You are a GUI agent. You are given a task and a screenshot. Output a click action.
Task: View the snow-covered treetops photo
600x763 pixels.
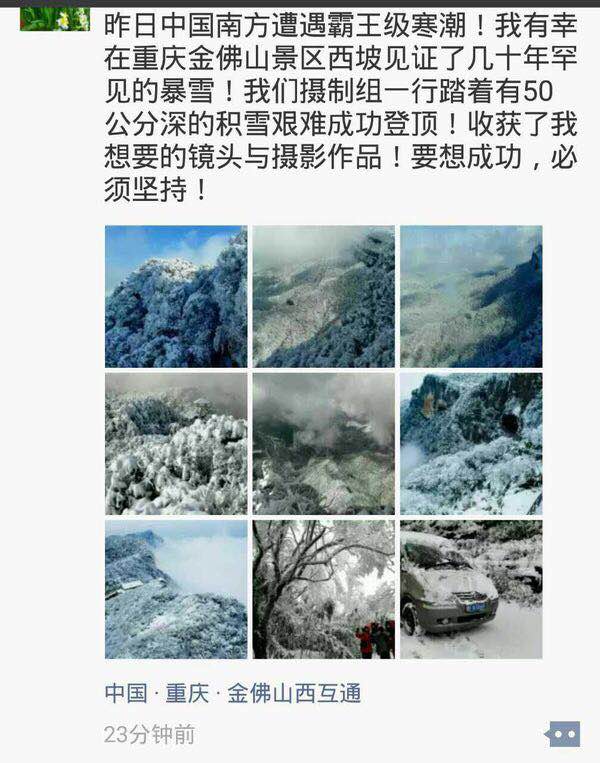pyautogui.click(x=176, y=444)
